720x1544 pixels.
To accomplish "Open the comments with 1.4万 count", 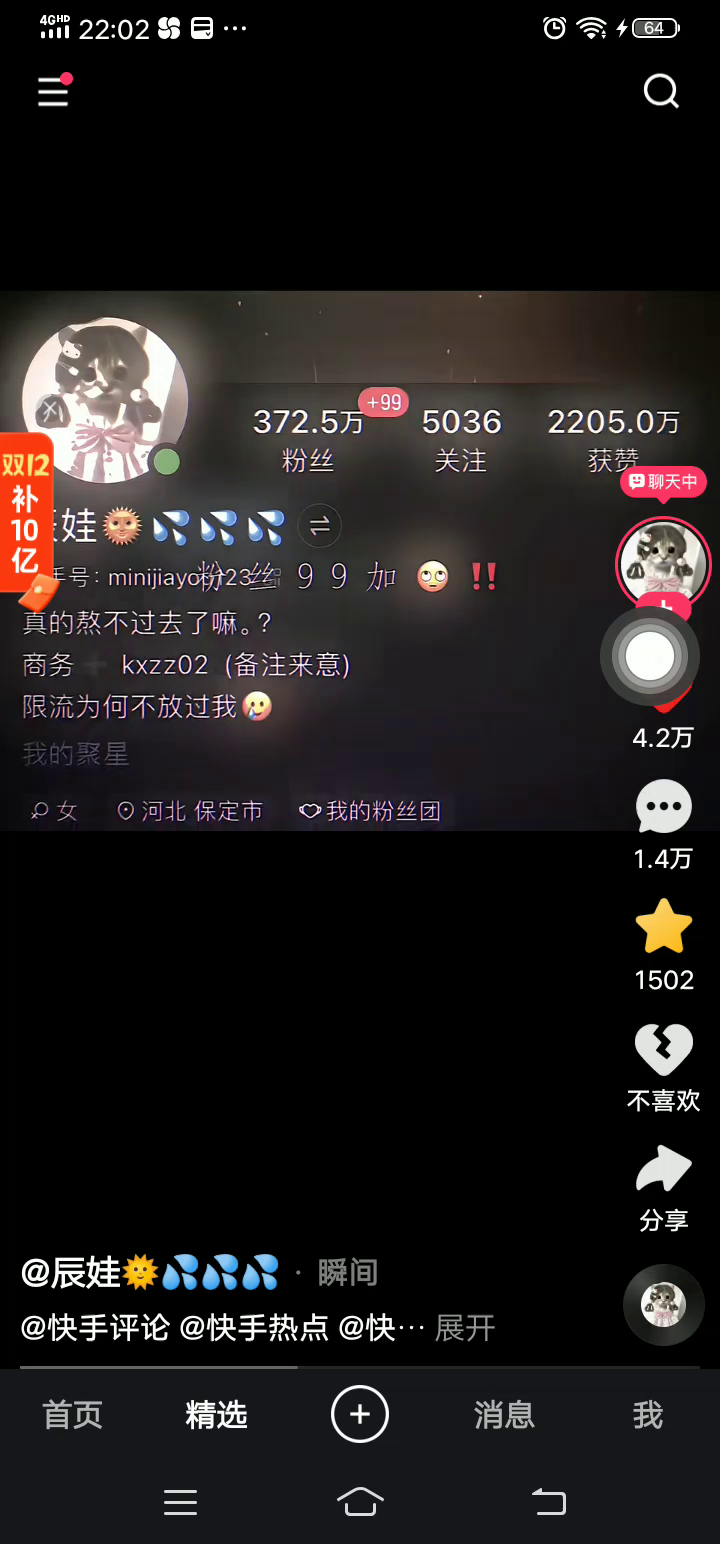I will [x=663, y=808].
